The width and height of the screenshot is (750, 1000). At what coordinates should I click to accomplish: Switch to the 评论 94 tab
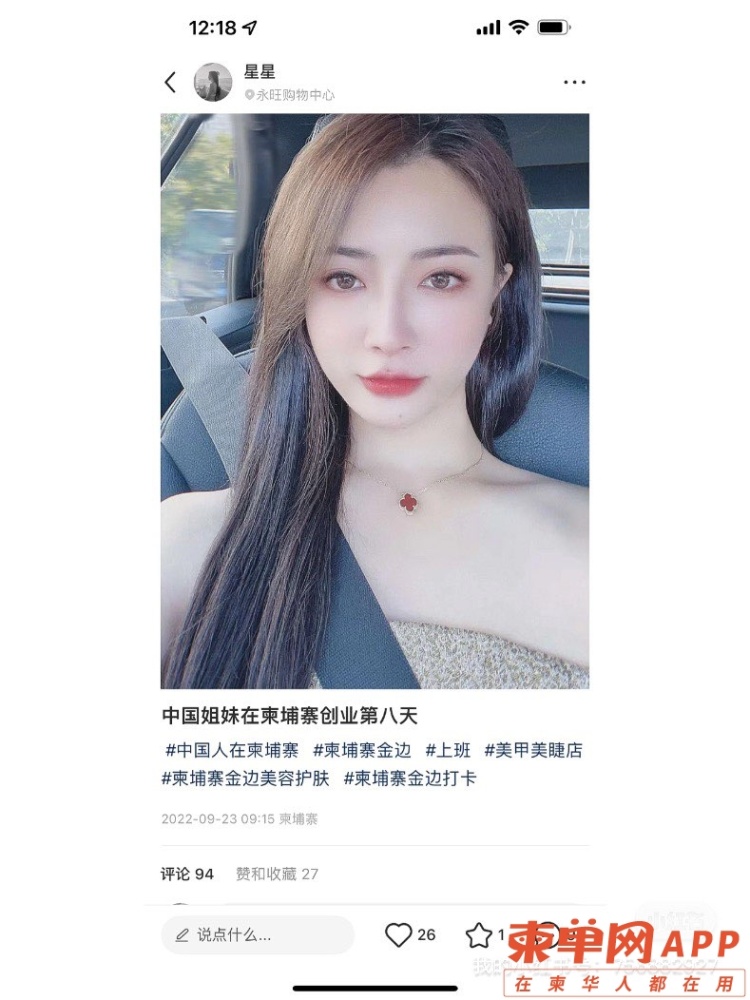tap(187, 874)
